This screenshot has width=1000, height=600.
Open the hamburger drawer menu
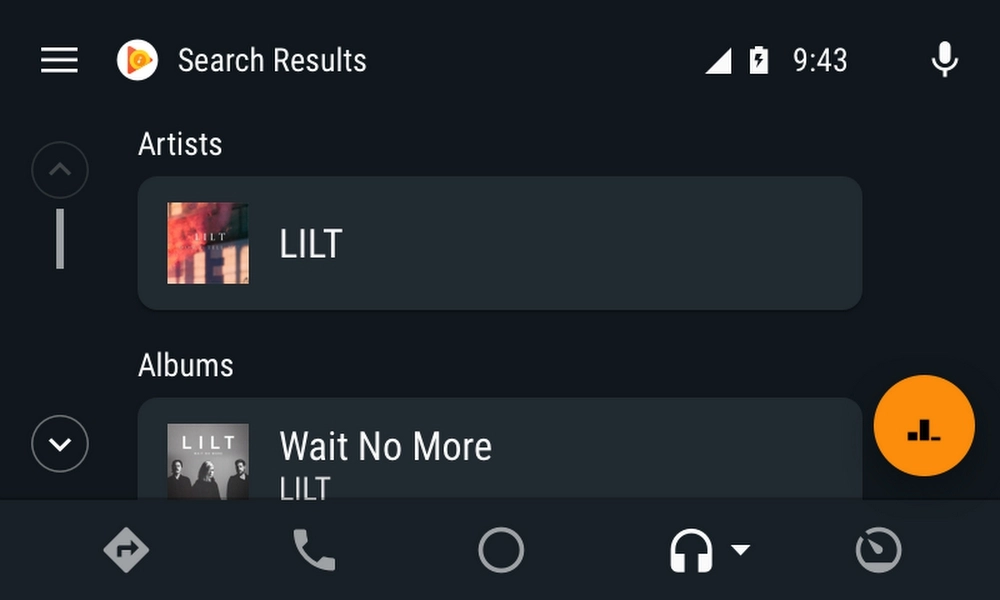(59, 60)
